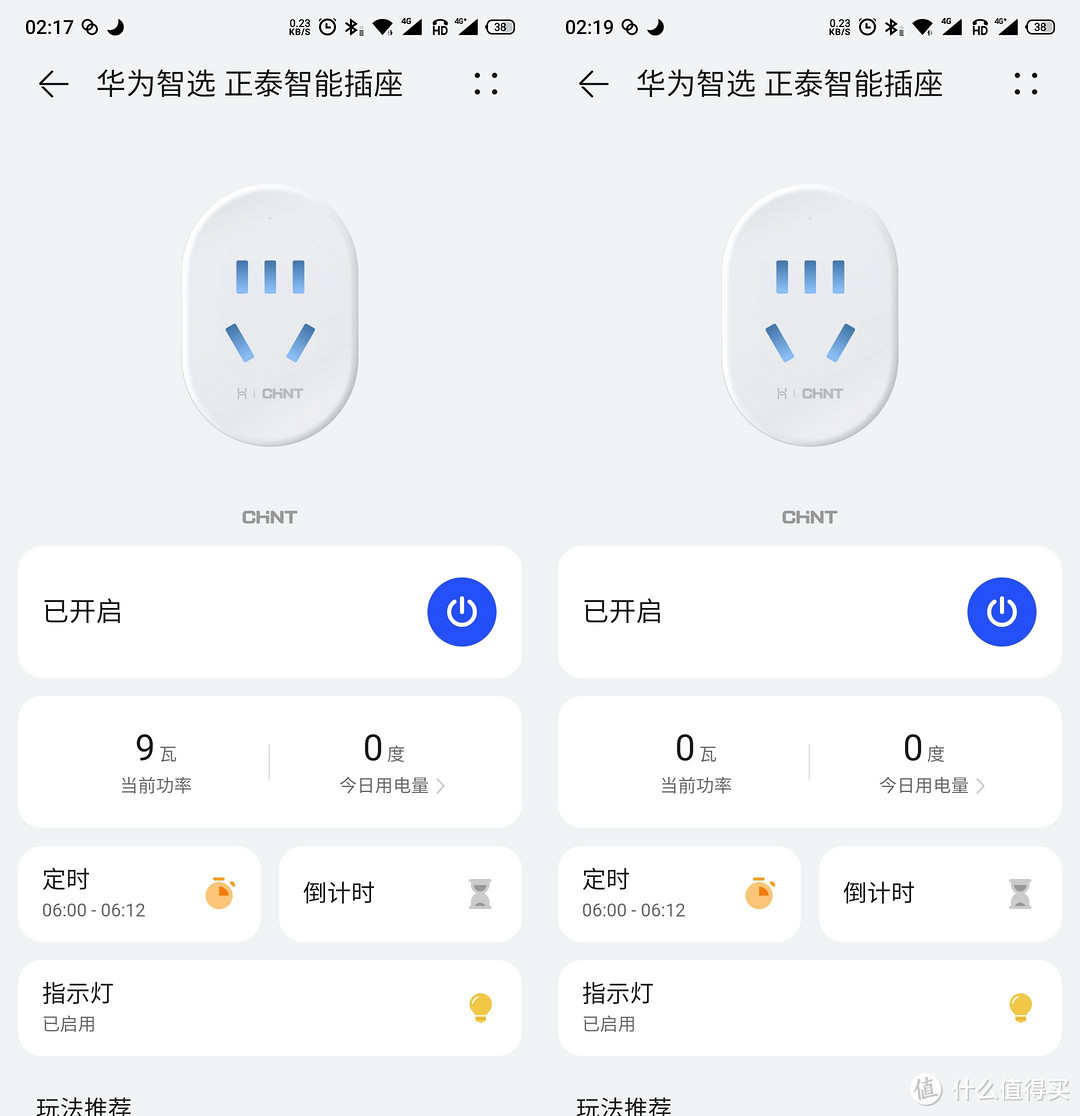This screenshot has width=1080, height=1116.
Task: Disable the 指示灯 indicator light
Action: point(270,1007)
